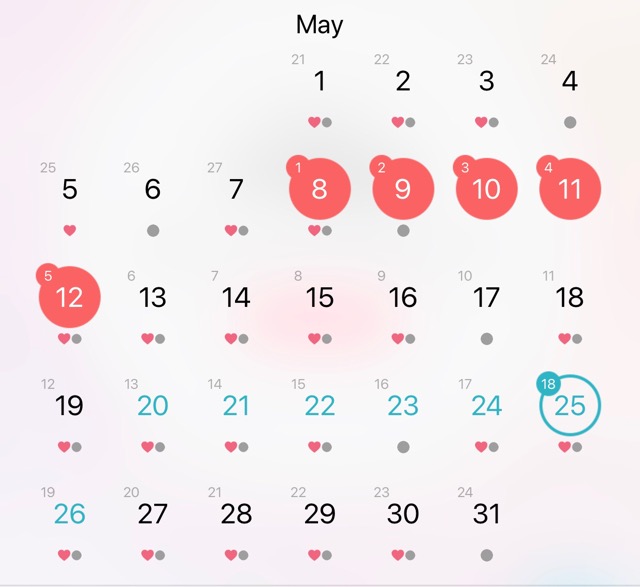
Task: Open May 23 fertile day
Action: (x=402, y=405)
